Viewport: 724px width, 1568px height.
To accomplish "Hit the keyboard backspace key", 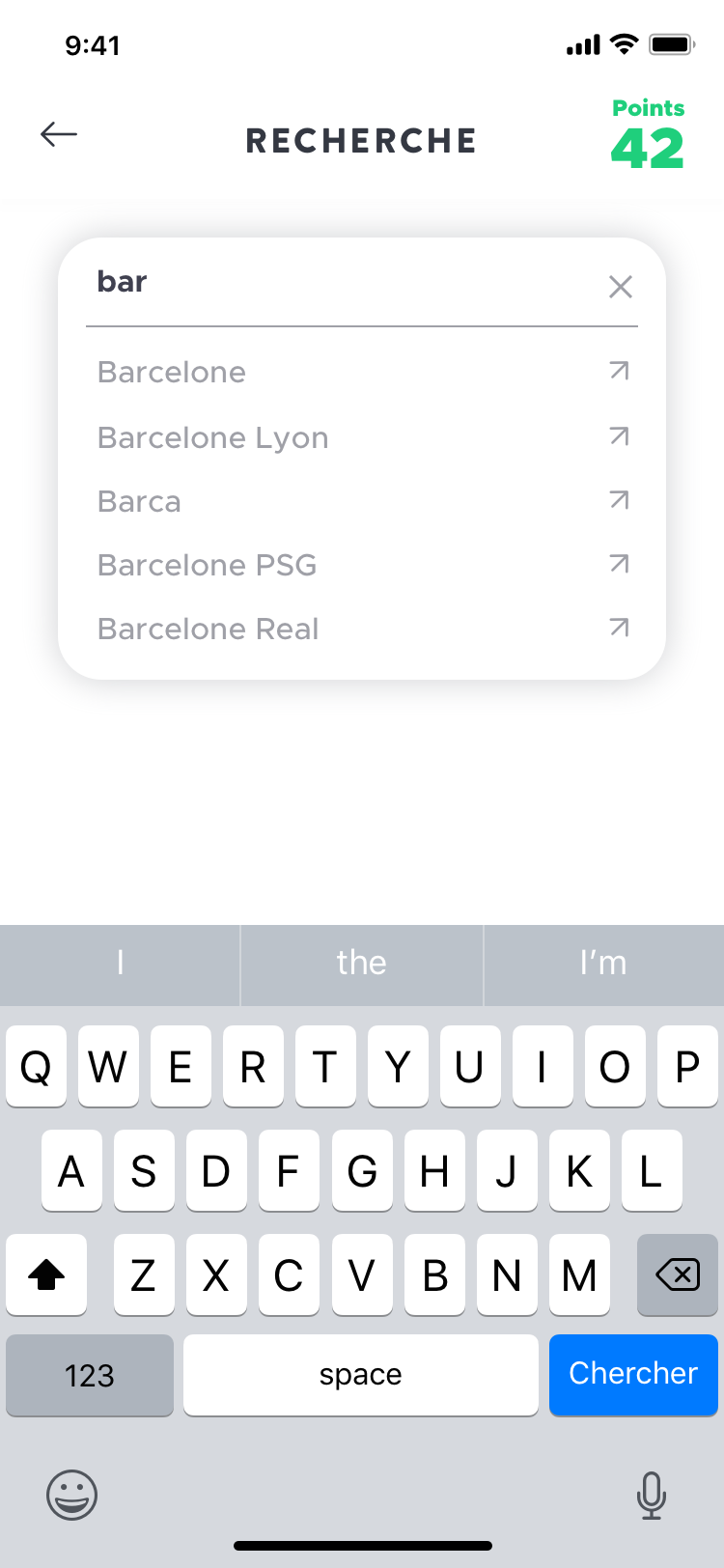I will tap(677, 1274).
